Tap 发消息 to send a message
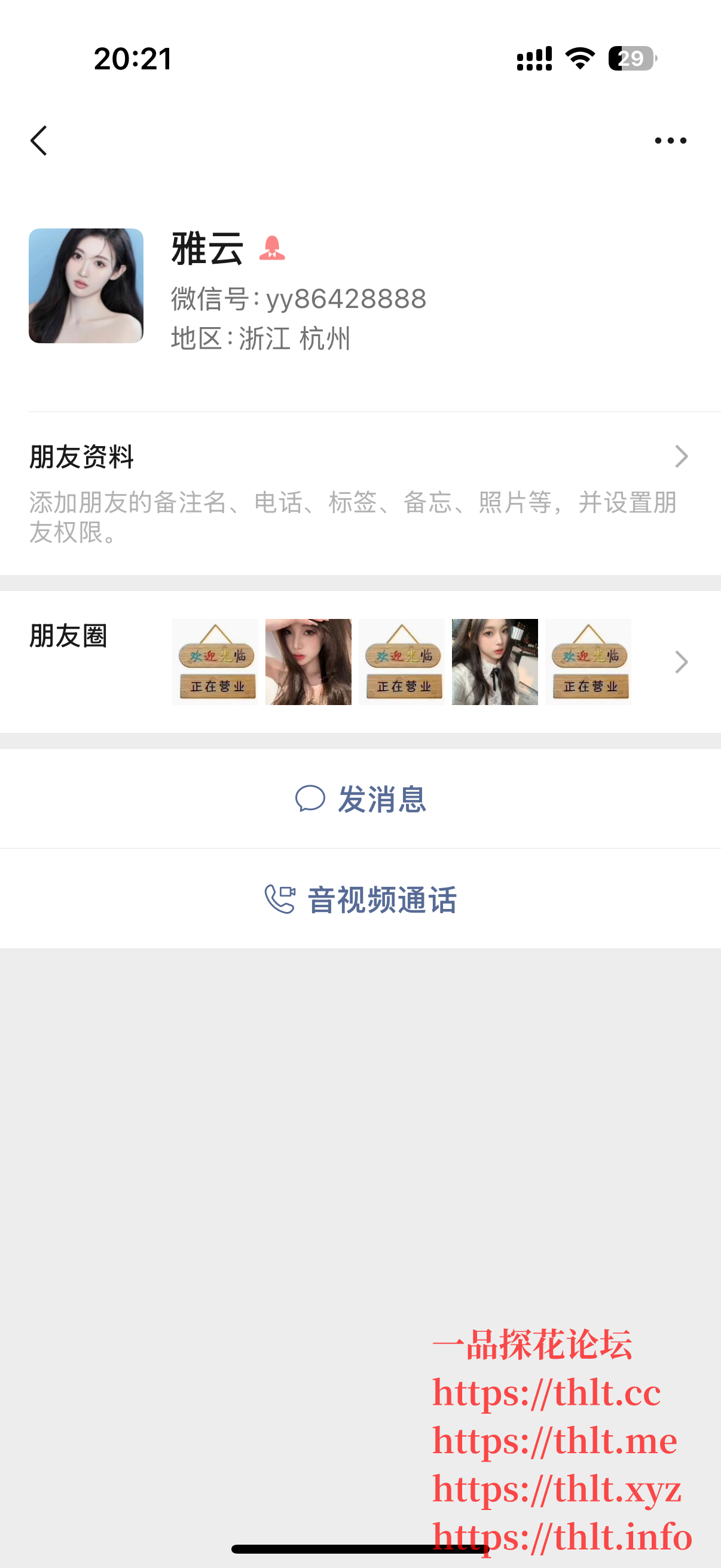 [x=360, y=798]
